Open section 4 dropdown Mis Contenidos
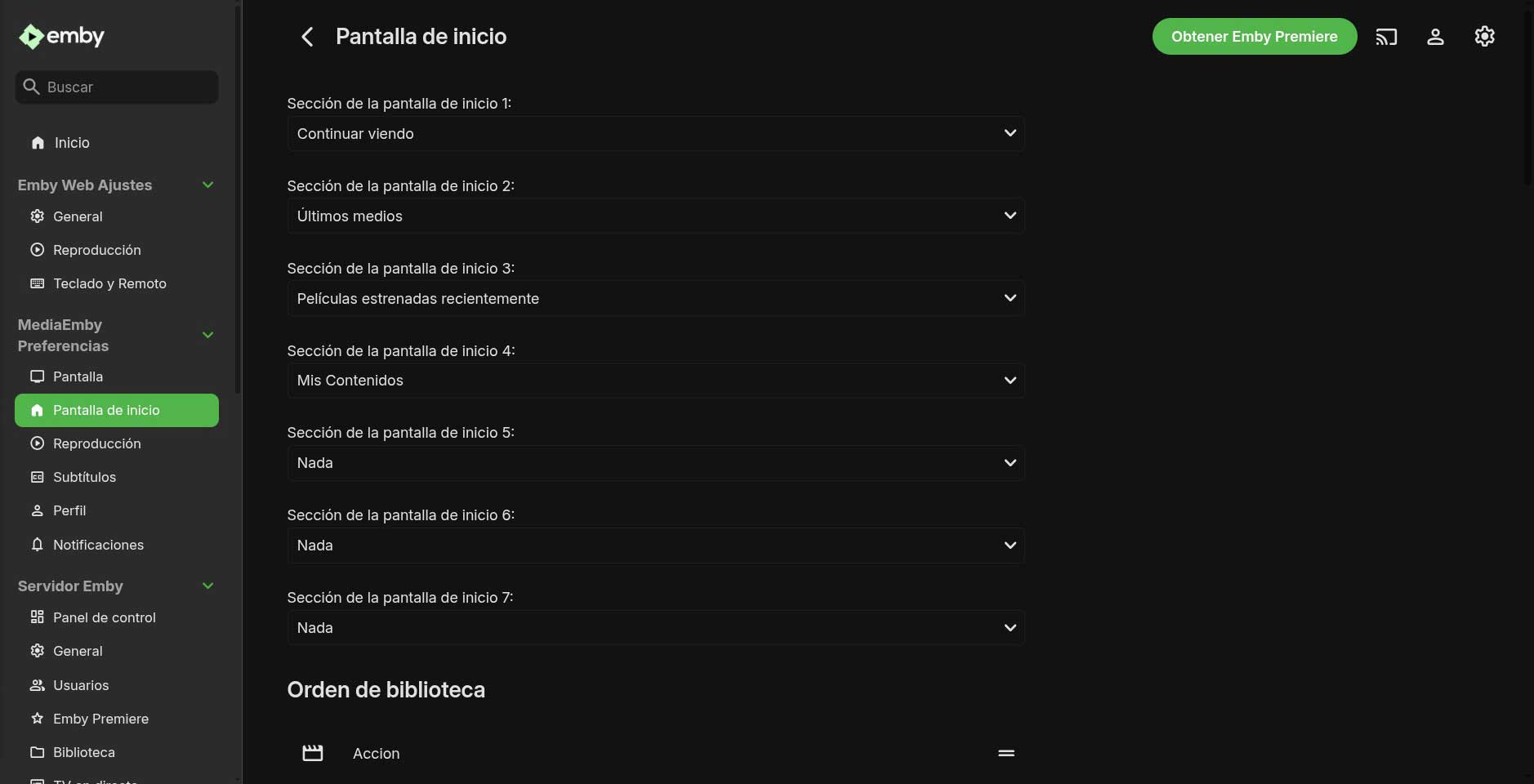This screenshot has height=784, width=1534. [x=655, y=381]
